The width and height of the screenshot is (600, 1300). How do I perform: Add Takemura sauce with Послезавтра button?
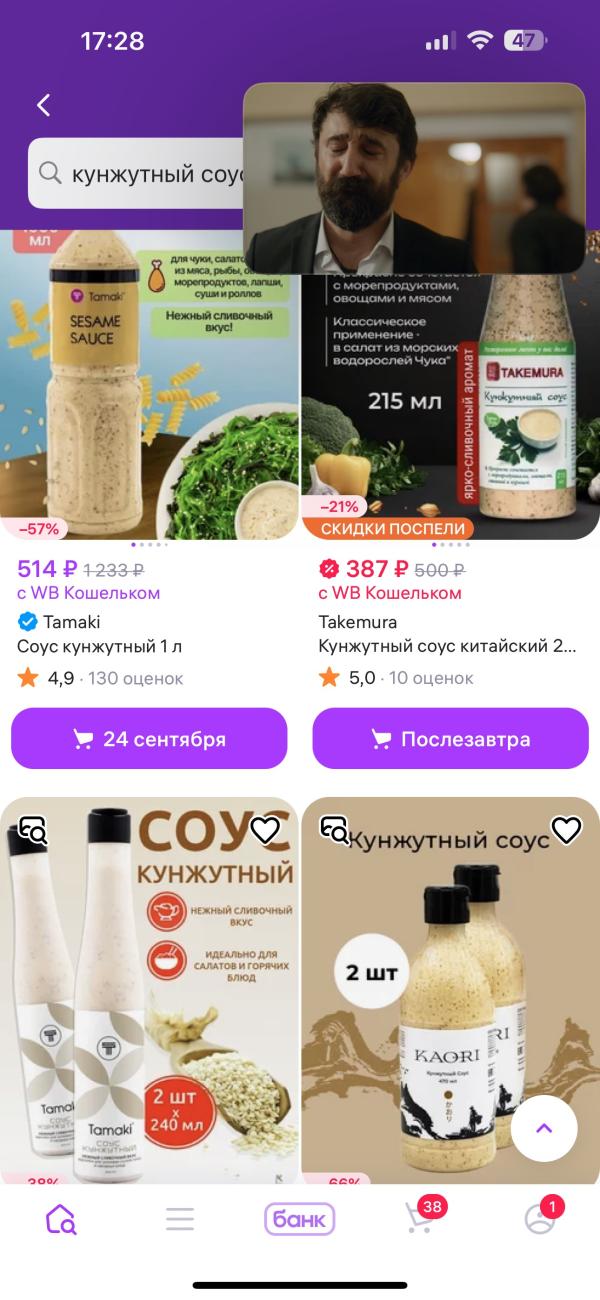(x=450, y=739)
